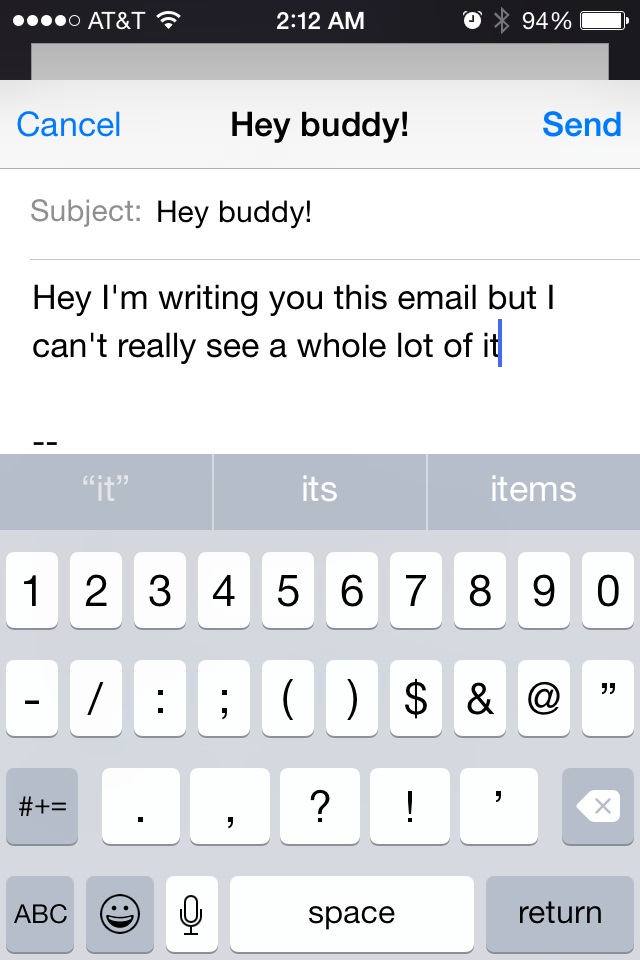Image resolution: width=640 pixels, height=960 pixels.
Task: Choose the "items" autocomplete suggestion
Action: pos(533,490)
